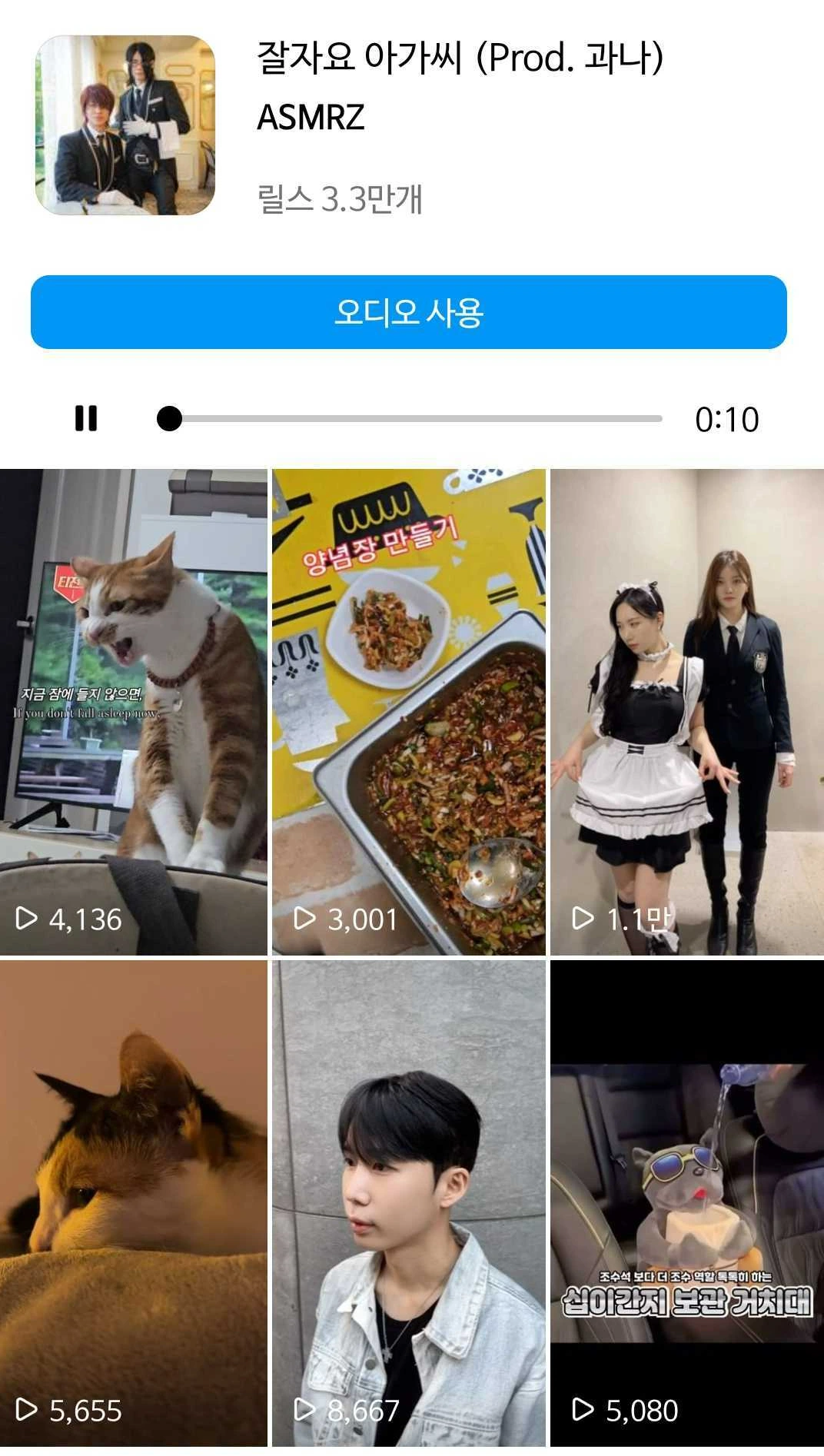Tap the 오디오 사용 button
The height and width of the screenshot is (1456, 824).
[409, 312]
